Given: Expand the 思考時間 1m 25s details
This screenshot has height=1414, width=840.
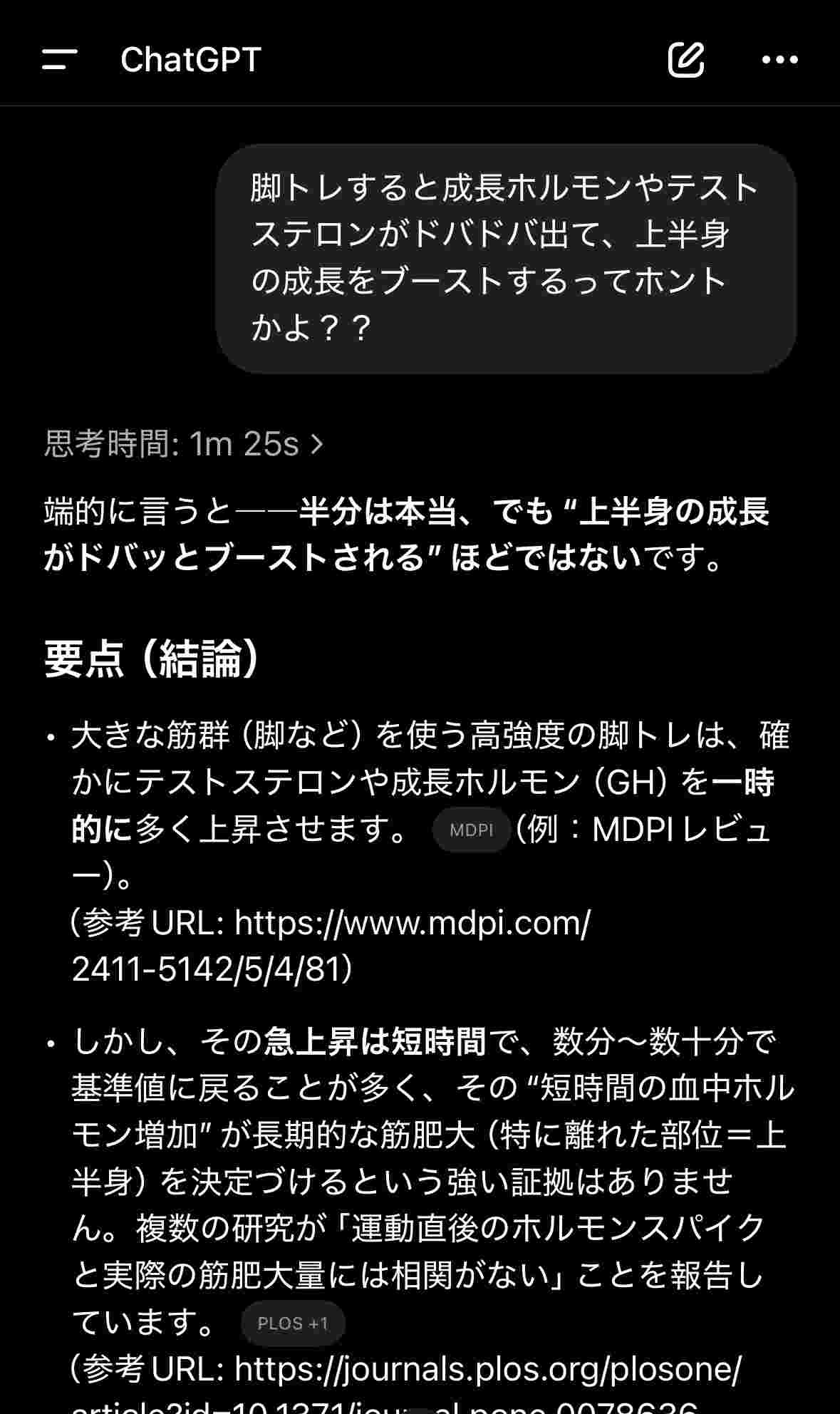Looking at the screenshot, I should pyautogui.click(x=184, y=444).
